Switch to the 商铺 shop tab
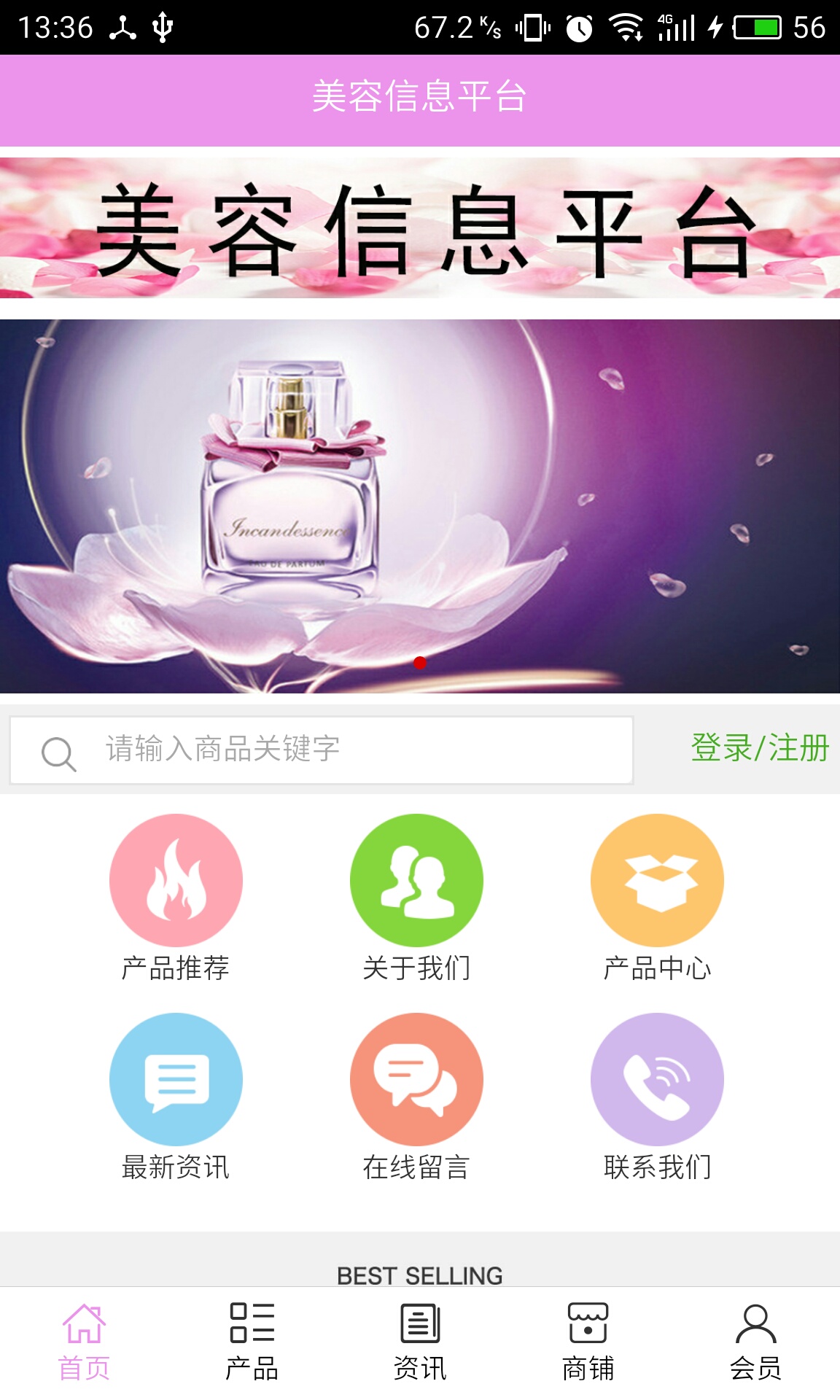 [588, 1342]
